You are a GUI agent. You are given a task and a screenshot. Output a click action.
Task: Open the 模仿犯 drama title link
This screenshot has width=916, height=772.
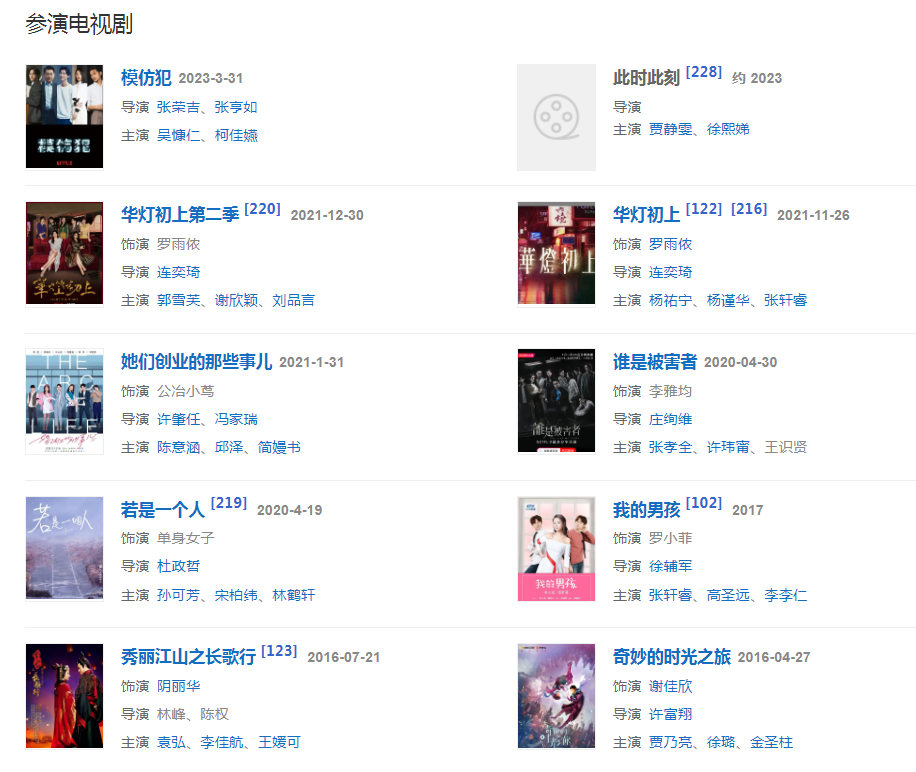(x=146, y=78)
